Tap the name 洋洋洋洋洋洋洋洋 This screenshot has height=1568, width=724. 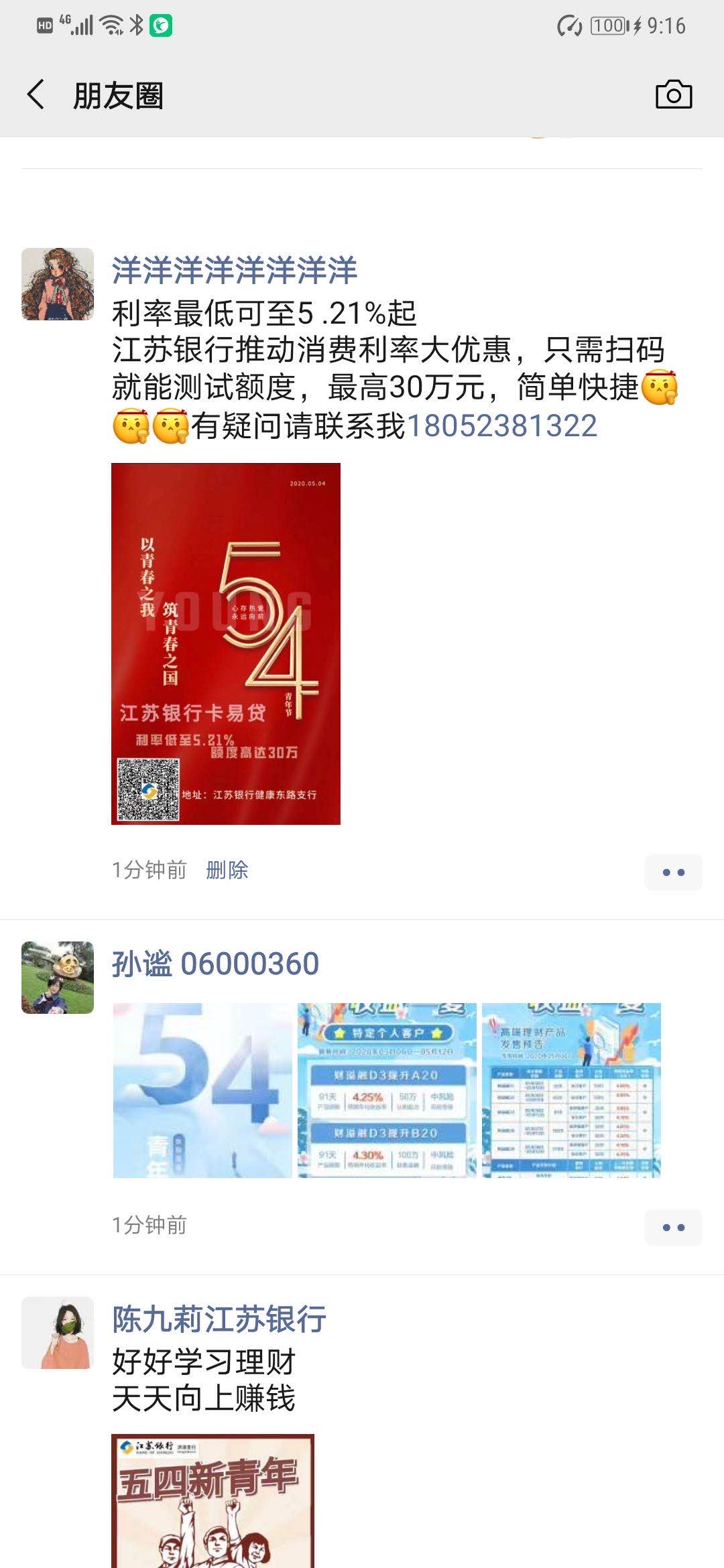(x=234, y=270)
